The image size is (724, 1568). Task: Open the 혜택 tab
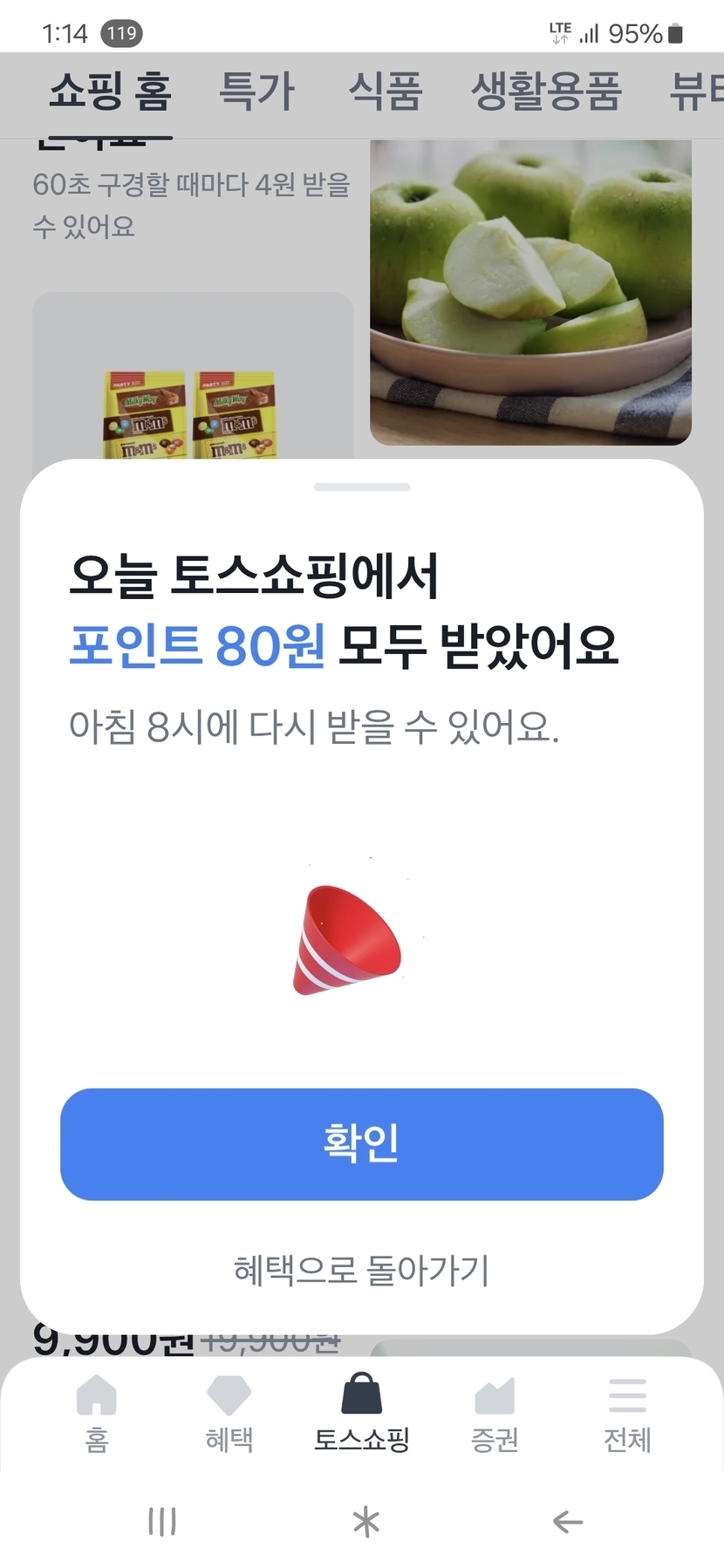tap(229, 1415)
